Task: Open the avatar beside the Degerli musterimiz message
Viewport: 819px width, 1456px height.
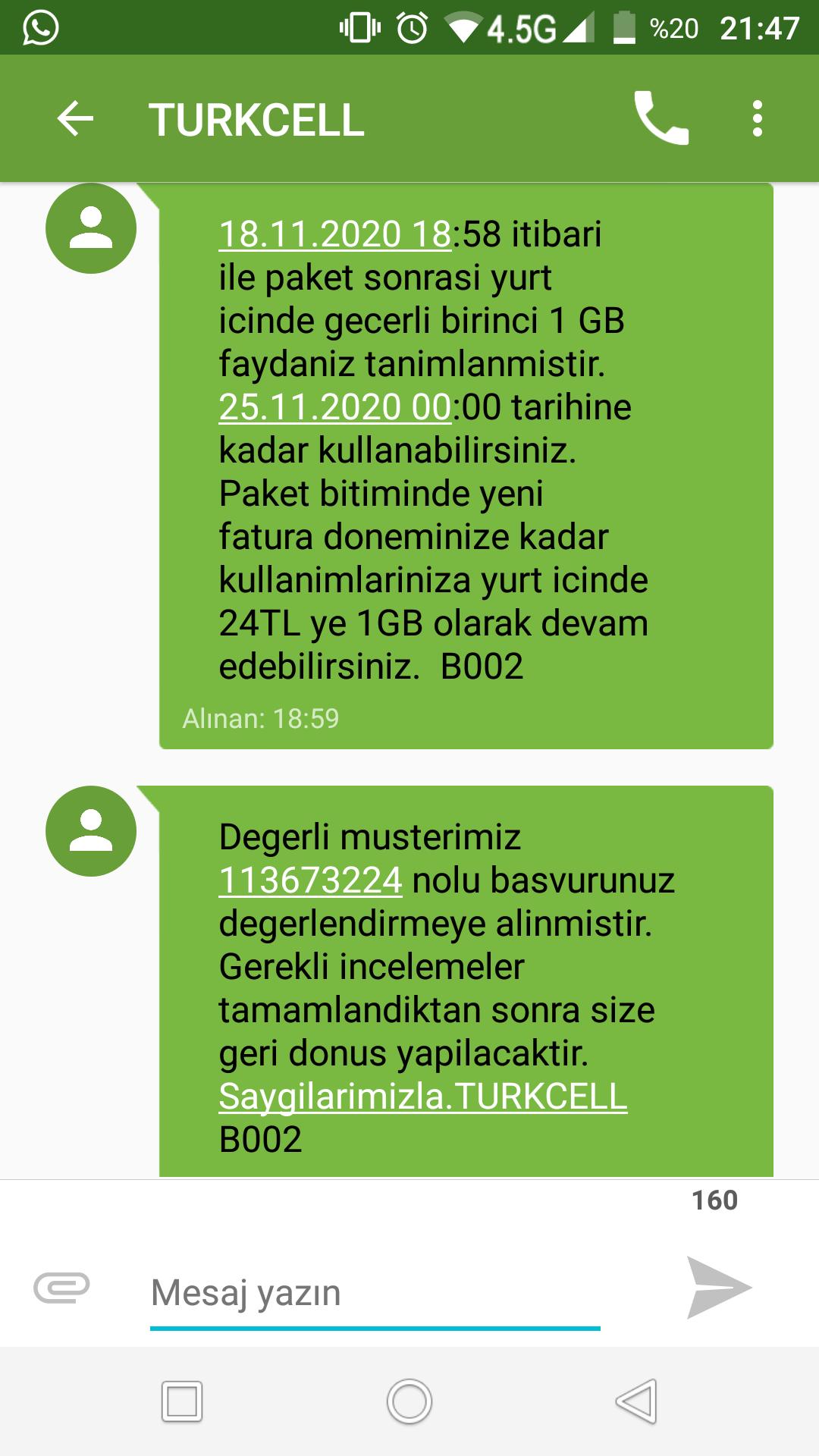Action: [91, 831]
